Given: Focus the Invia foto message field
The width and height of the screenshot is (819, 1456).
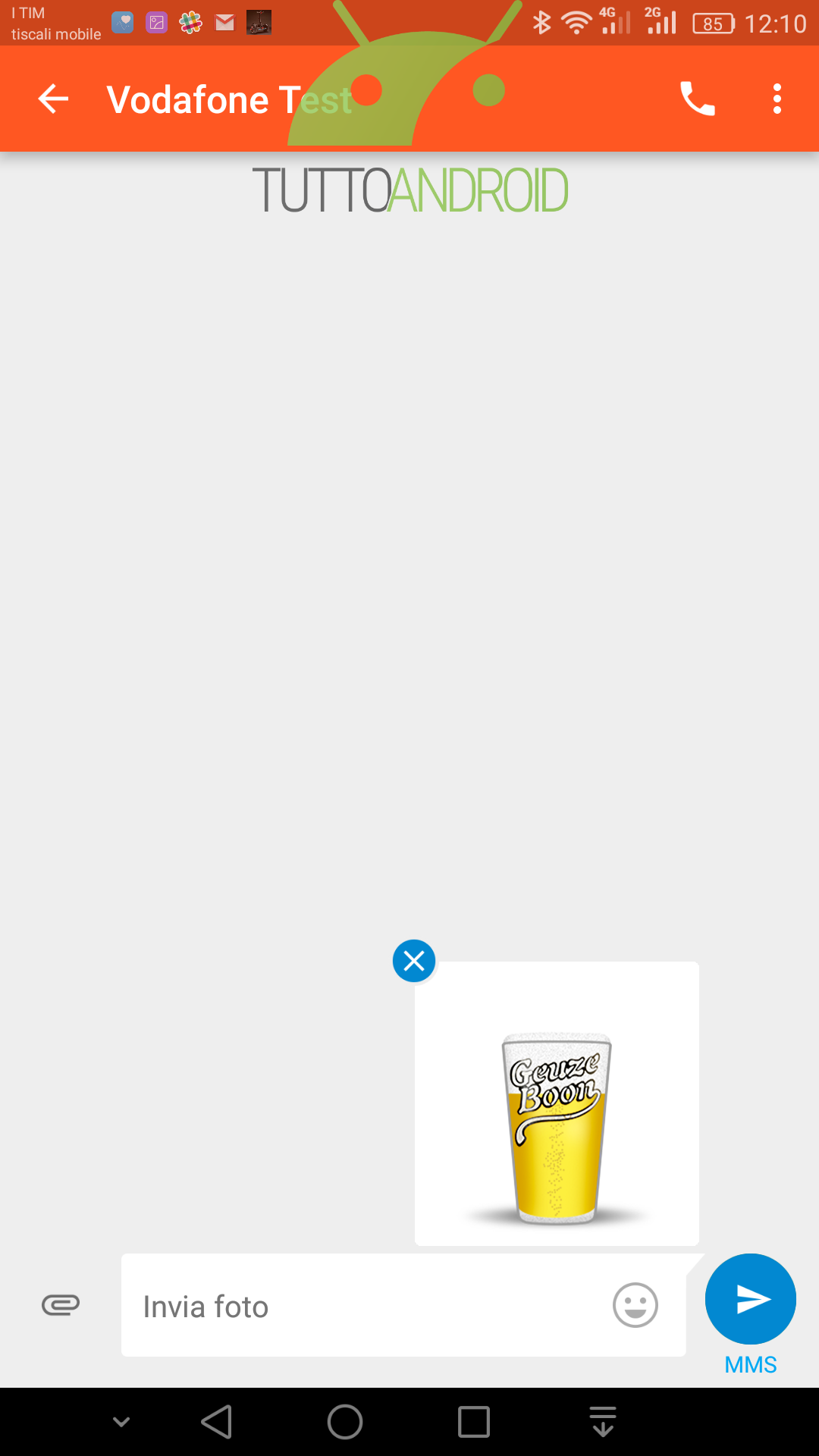Looking at the screenshot, I should pyautogui.click(x=364, y=1306).
